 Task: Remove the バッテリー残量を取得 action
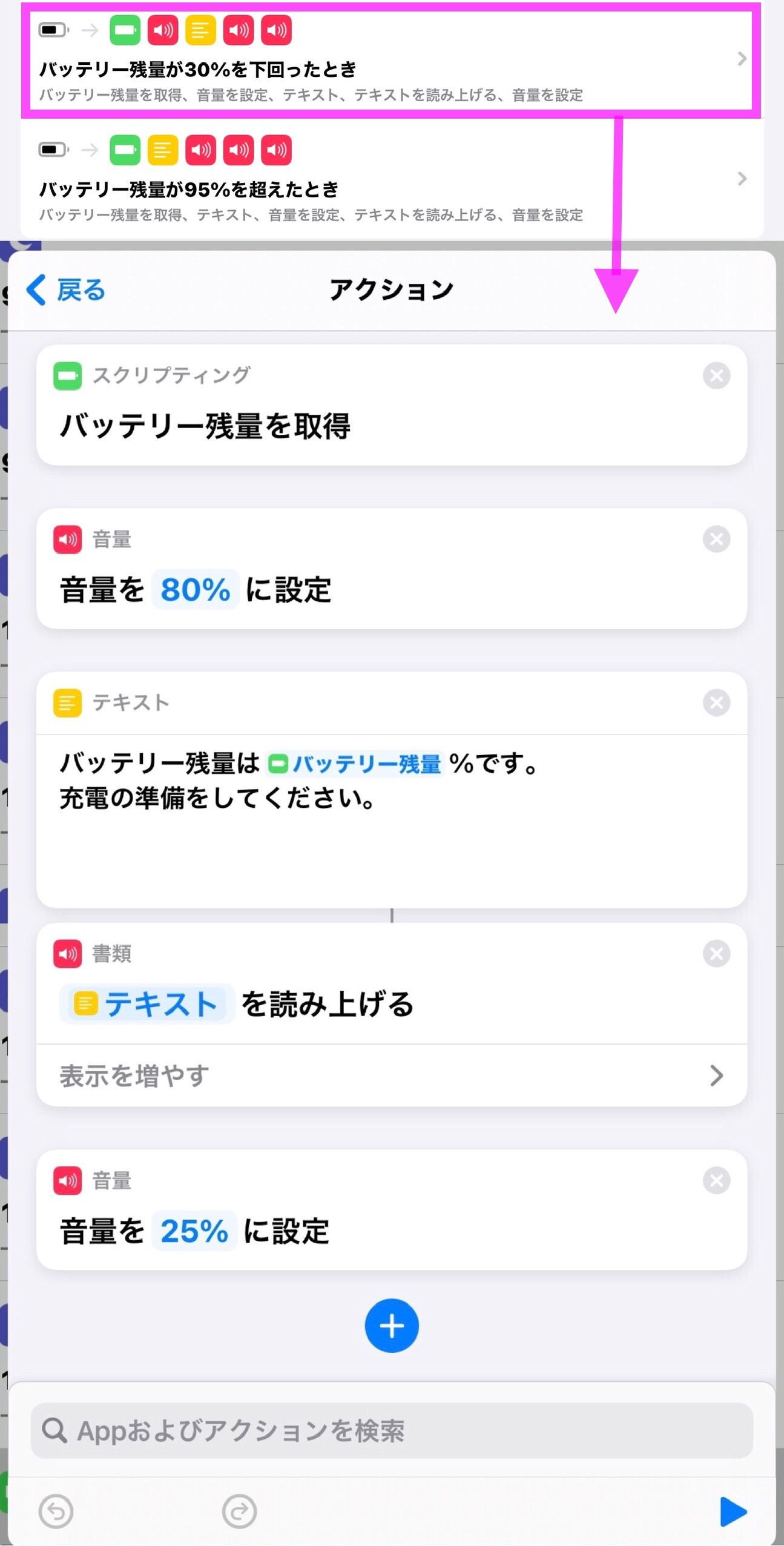[716, 375]
